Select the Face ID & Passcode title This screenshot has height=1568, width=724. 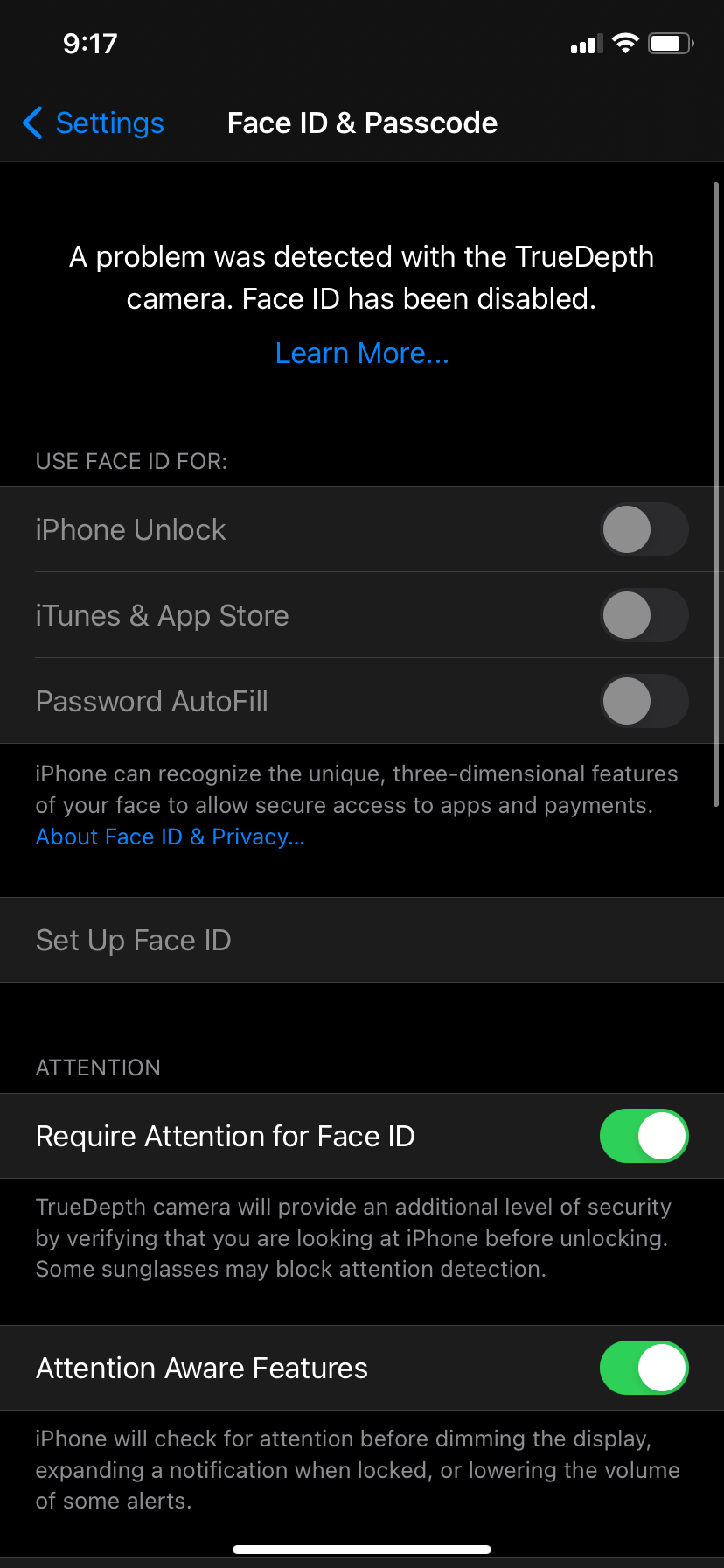point(362,122)
